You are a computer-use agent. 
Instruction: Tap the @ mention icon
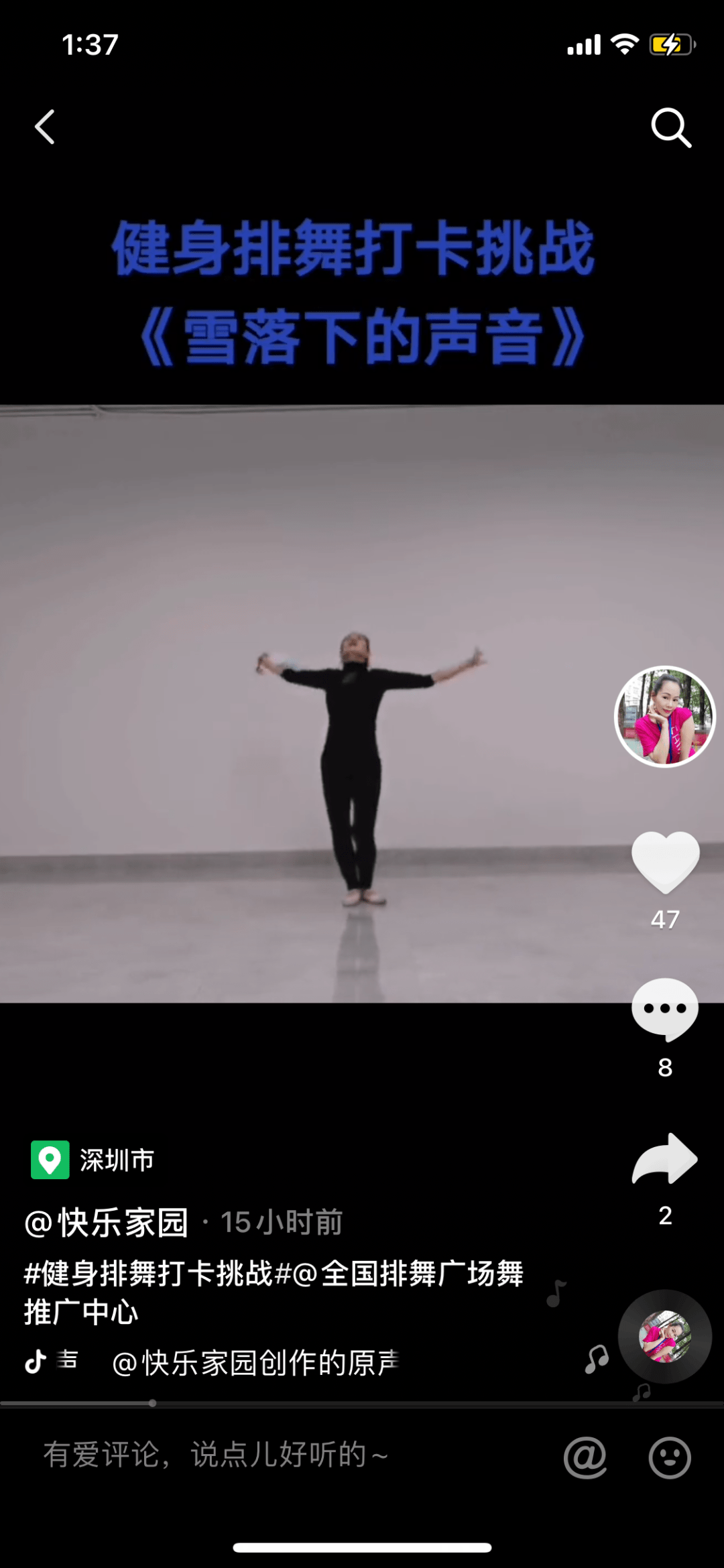pos(585,1457)
